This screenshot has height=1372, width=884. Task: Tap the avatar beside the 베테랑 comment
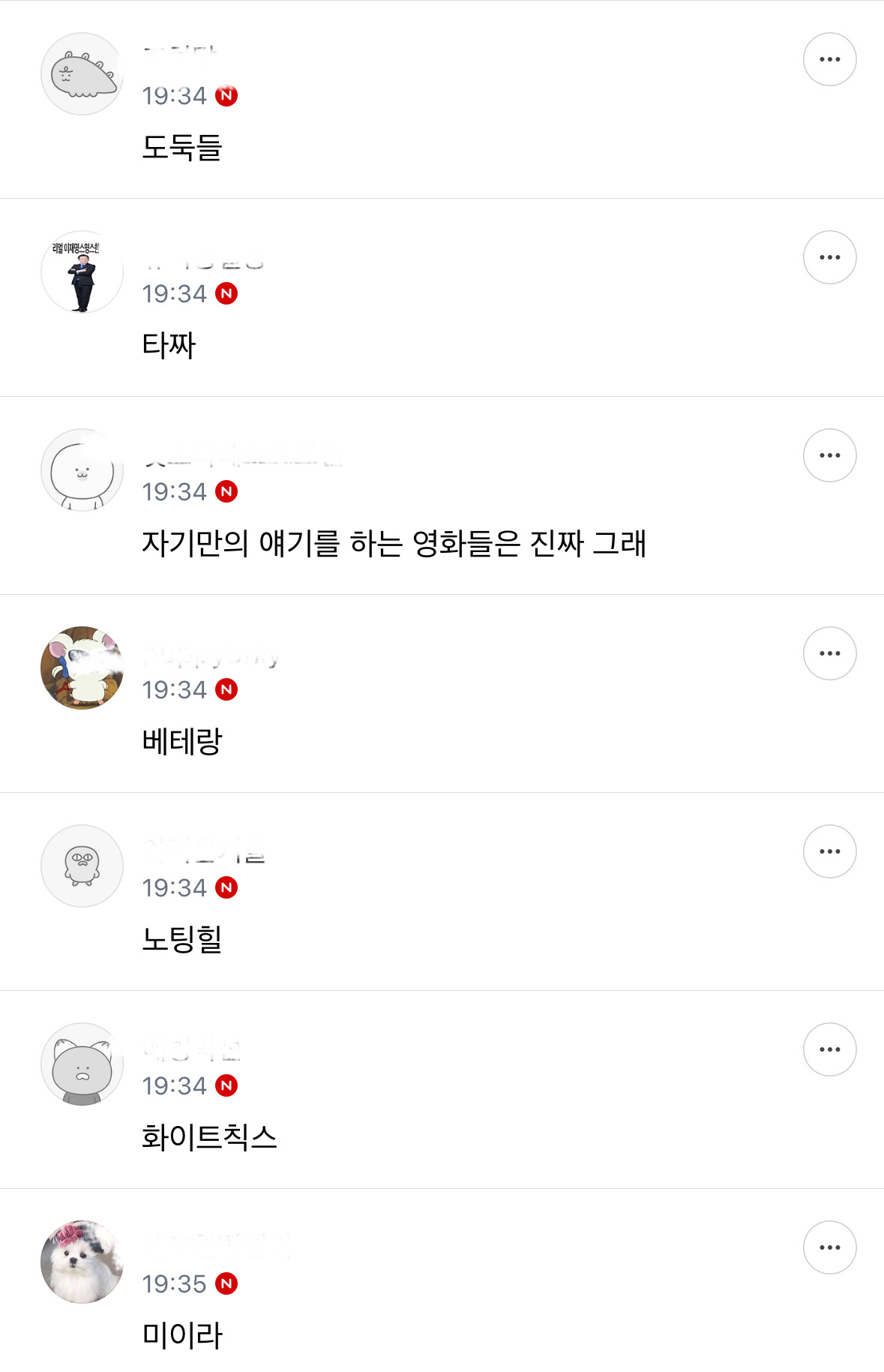[x=82, y=668]
